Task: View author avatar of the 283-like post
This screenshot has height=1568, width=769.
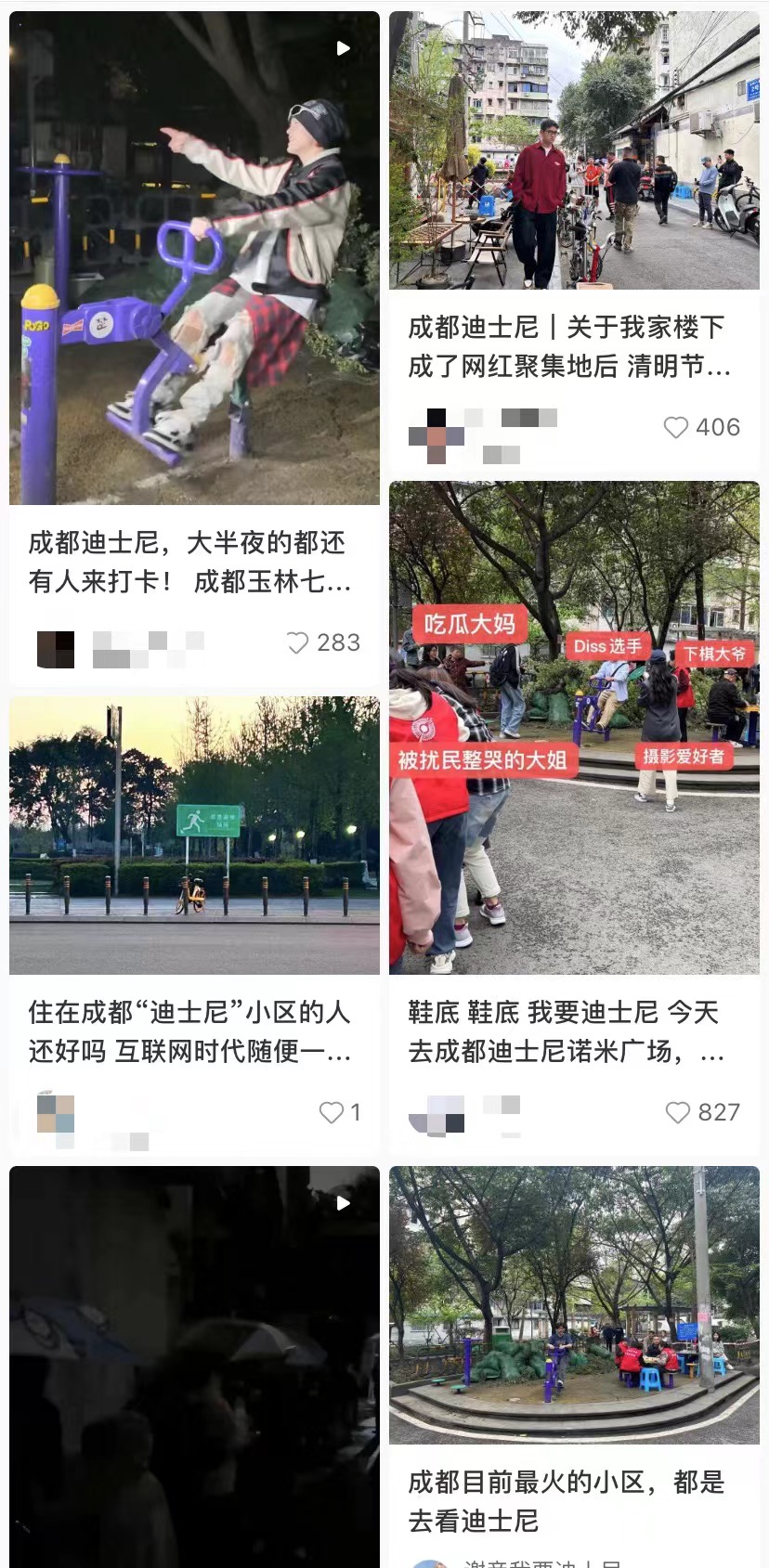Action: point(56,649)
